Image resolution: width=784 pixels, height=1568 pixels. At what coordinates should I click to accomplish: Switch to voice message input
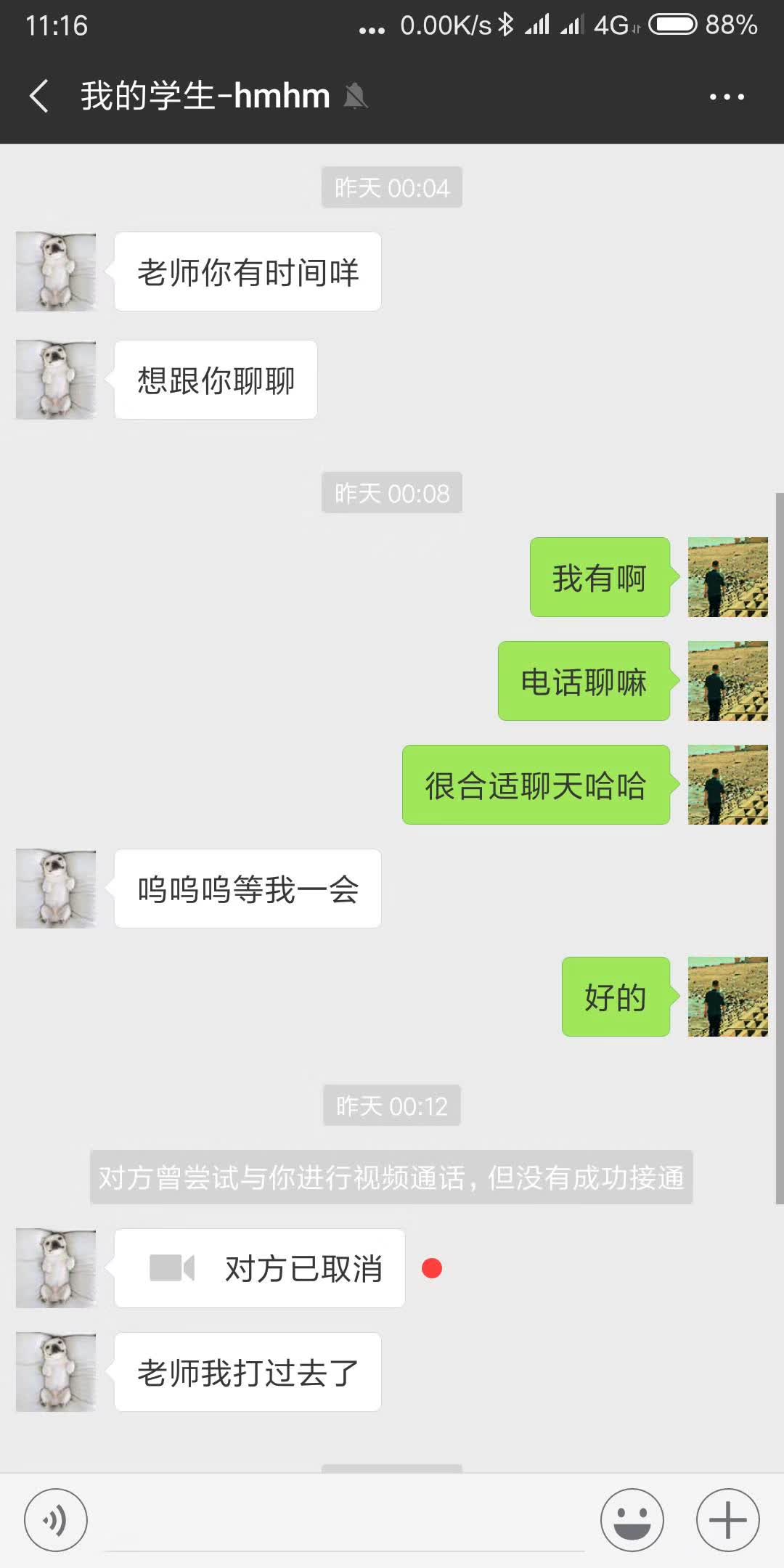[x=56, y=1520]
